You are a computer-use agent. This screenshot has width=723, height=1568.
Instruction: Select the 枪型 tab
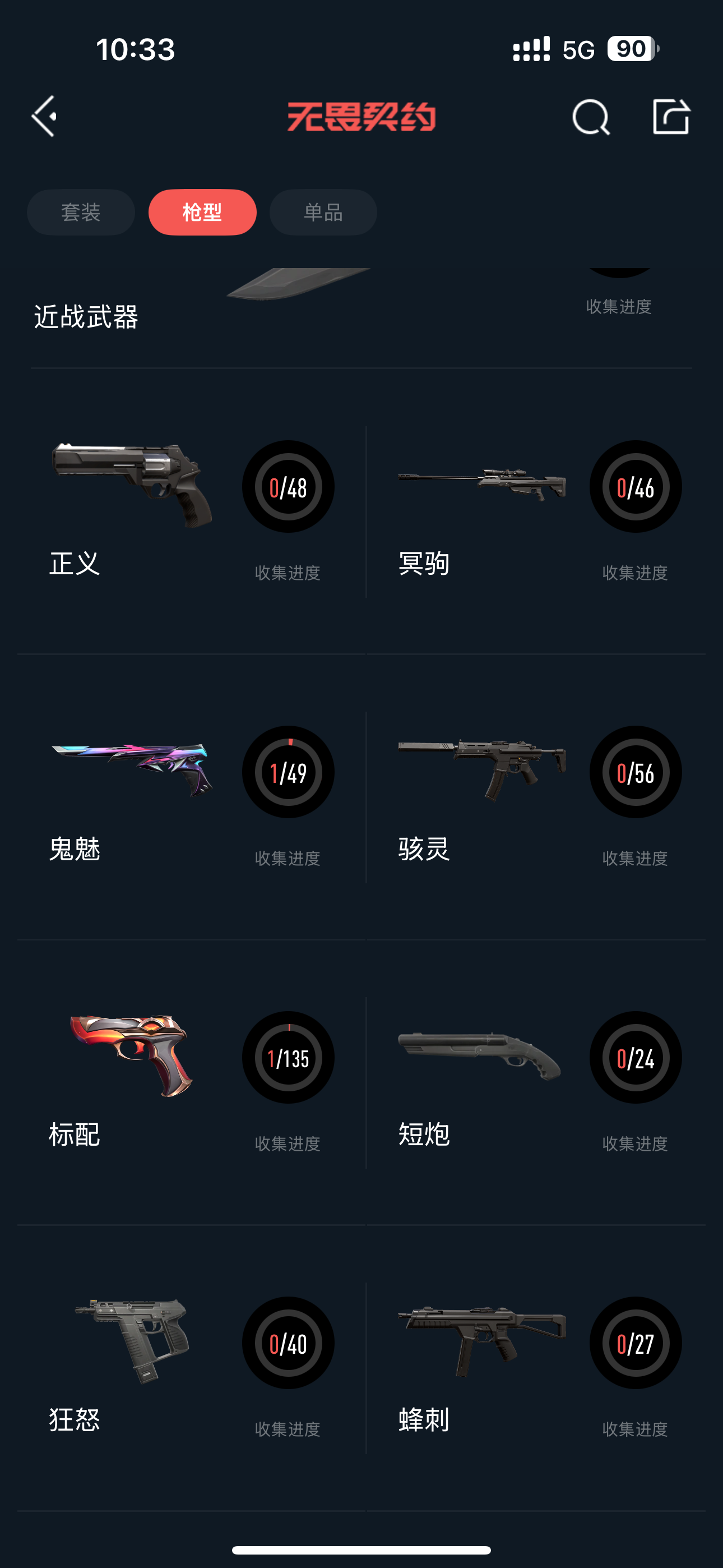(x=202, y=213)
